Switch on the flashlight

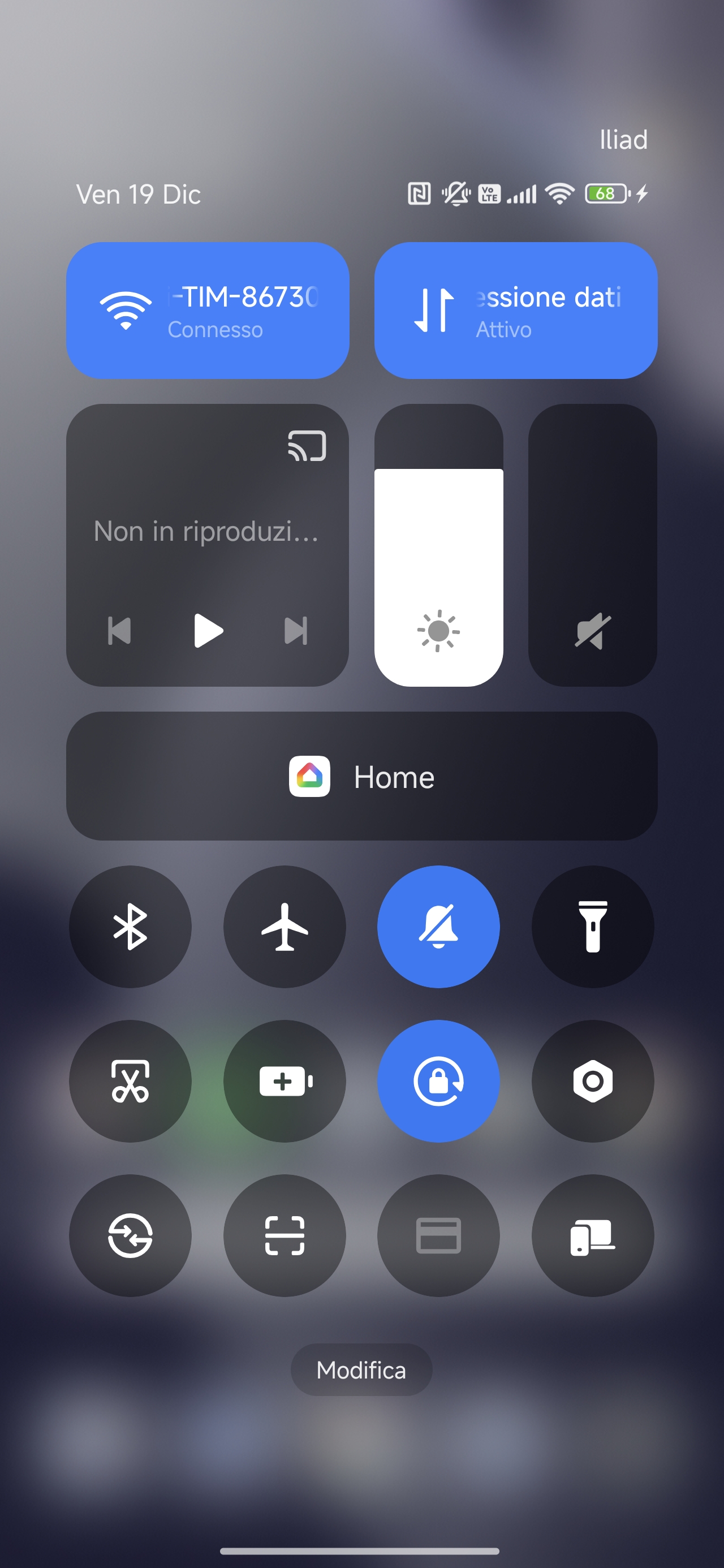[x=592, y=927]
